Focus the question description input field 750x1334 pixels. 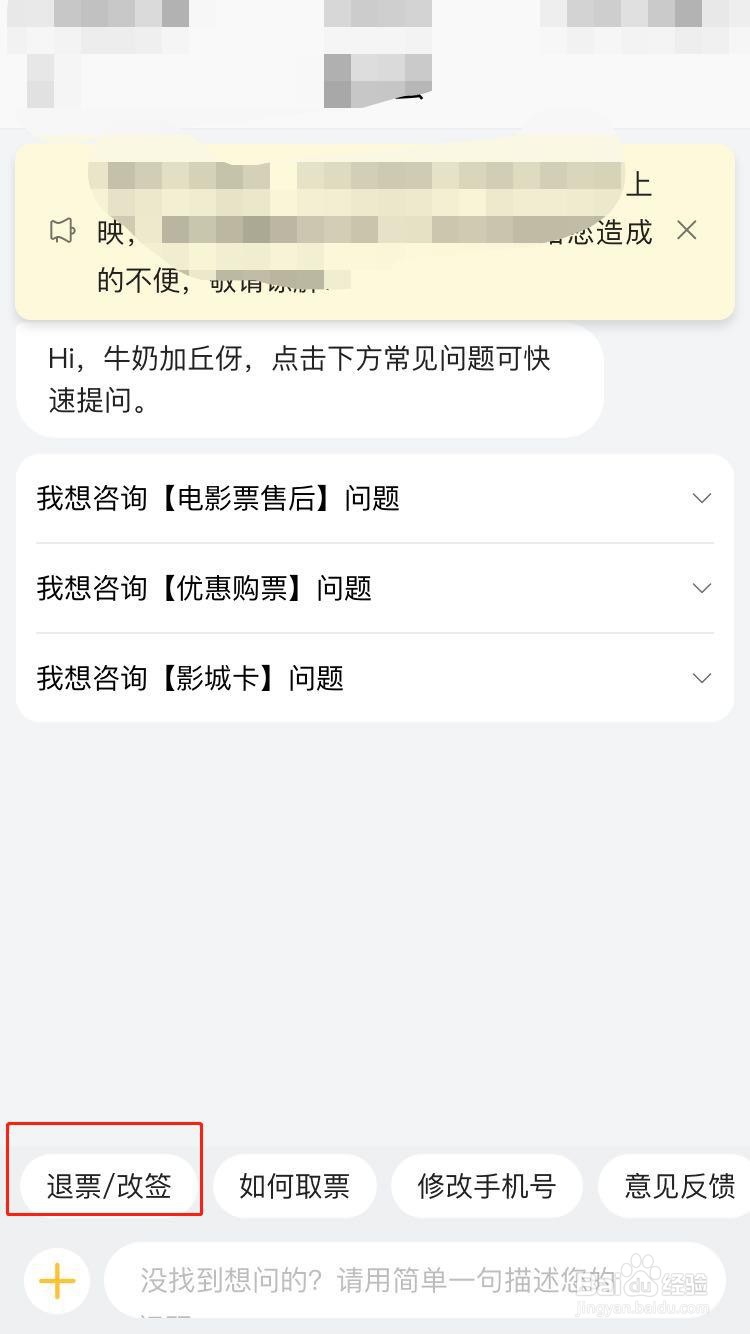click(x=415, y=1281)
